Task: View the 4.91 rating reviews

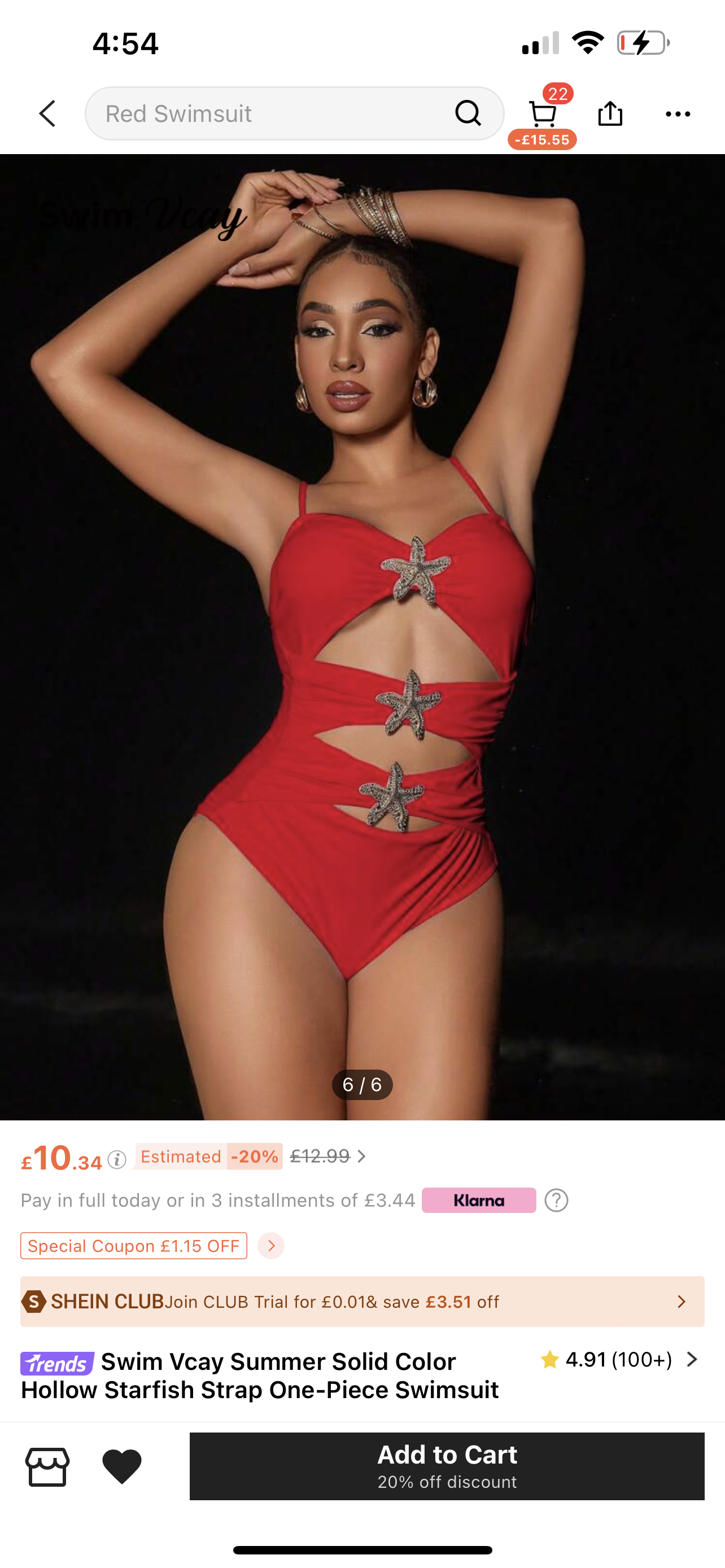Action: point(618,1359)
